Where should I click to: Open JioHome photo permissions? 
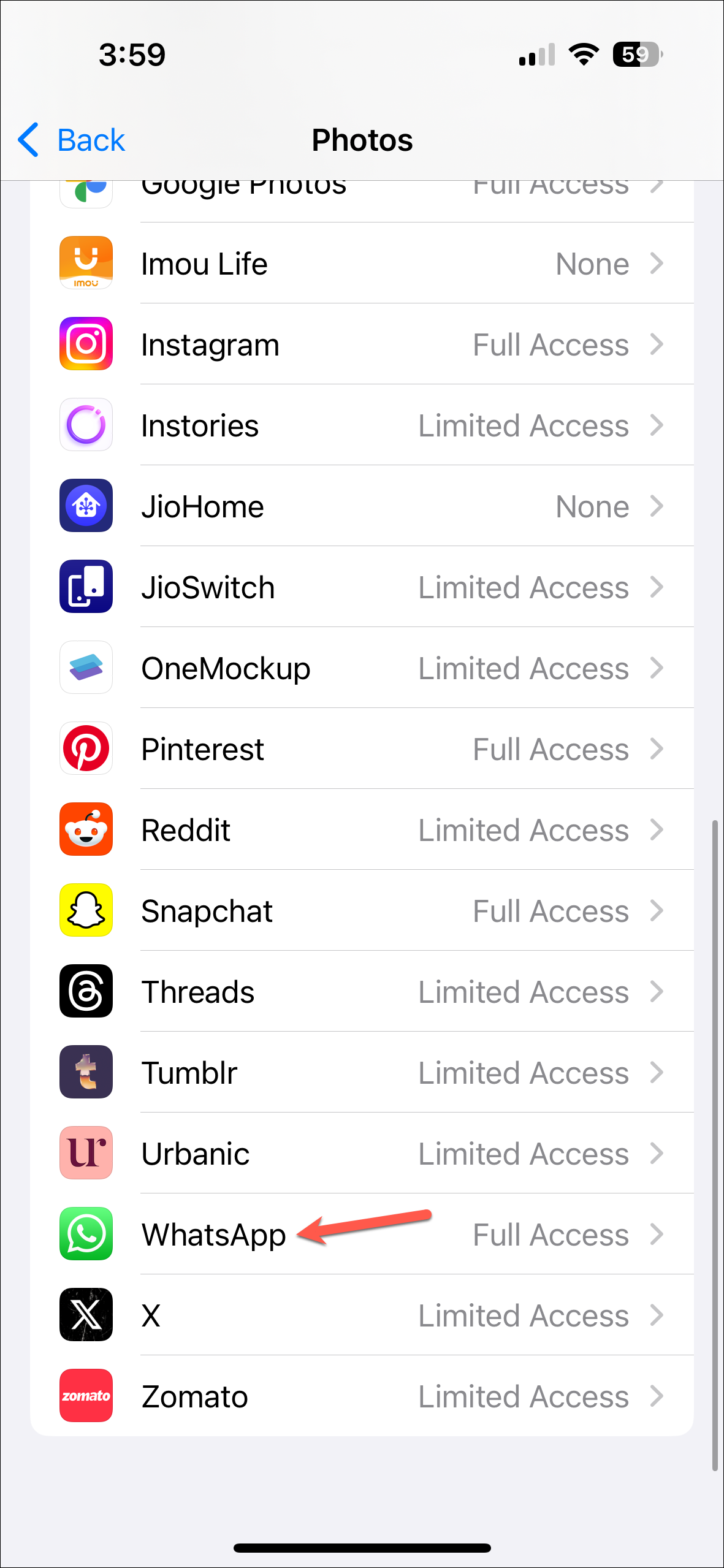point(362,507)
